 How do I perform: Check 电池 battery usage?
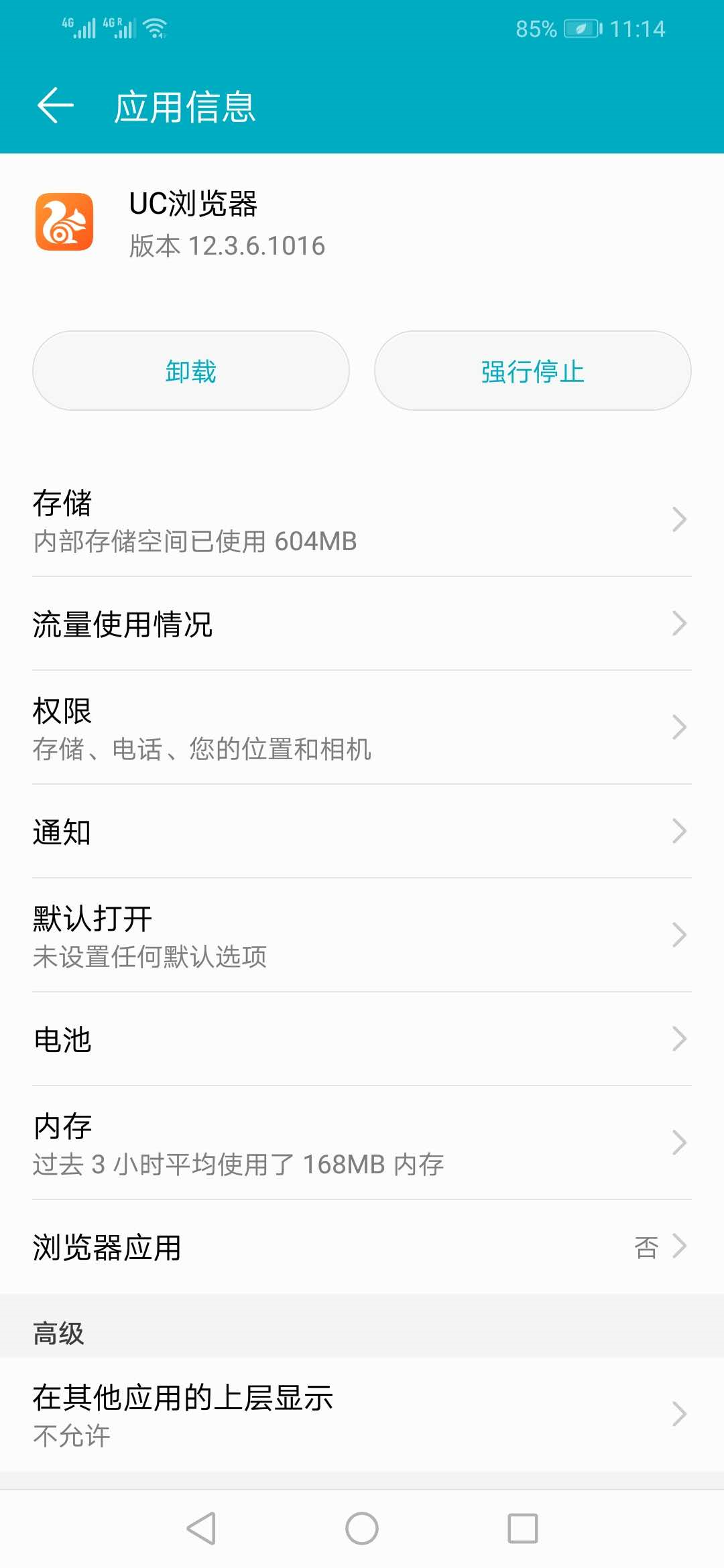[x=362, y=1039]
